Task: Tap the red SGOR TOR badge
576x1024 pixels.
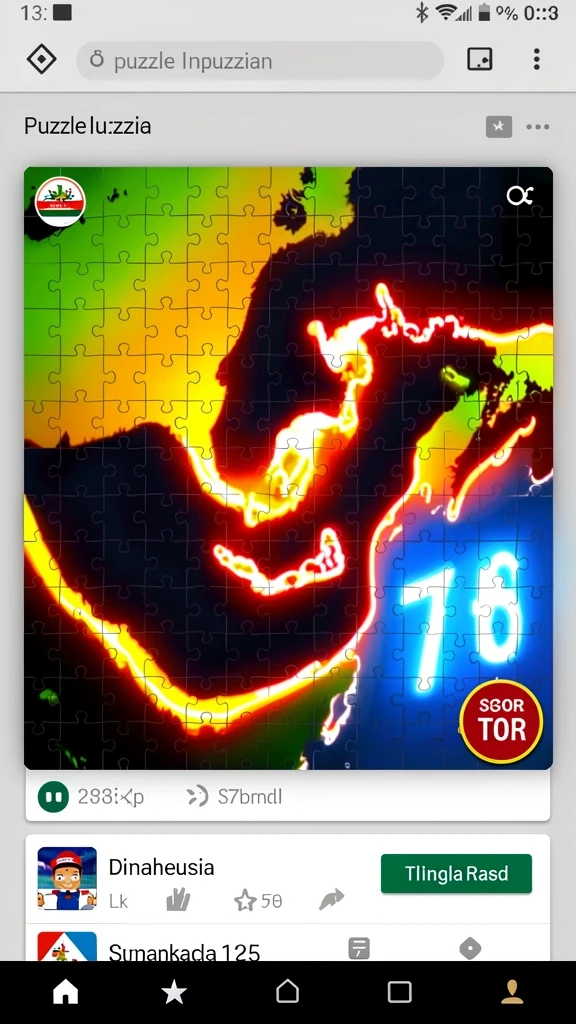Action: point(501,722)
